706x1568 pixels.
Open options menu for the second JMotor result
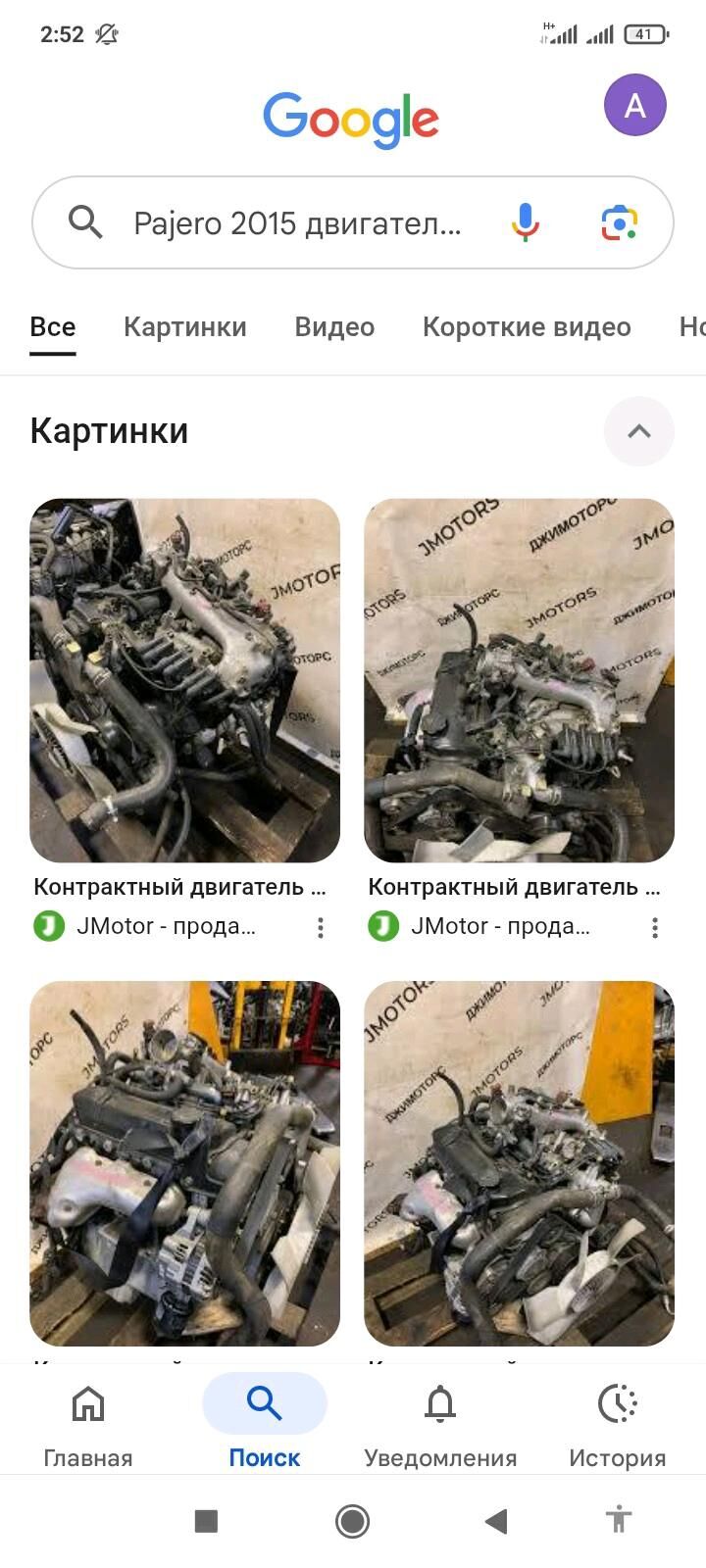click(655, 928)
